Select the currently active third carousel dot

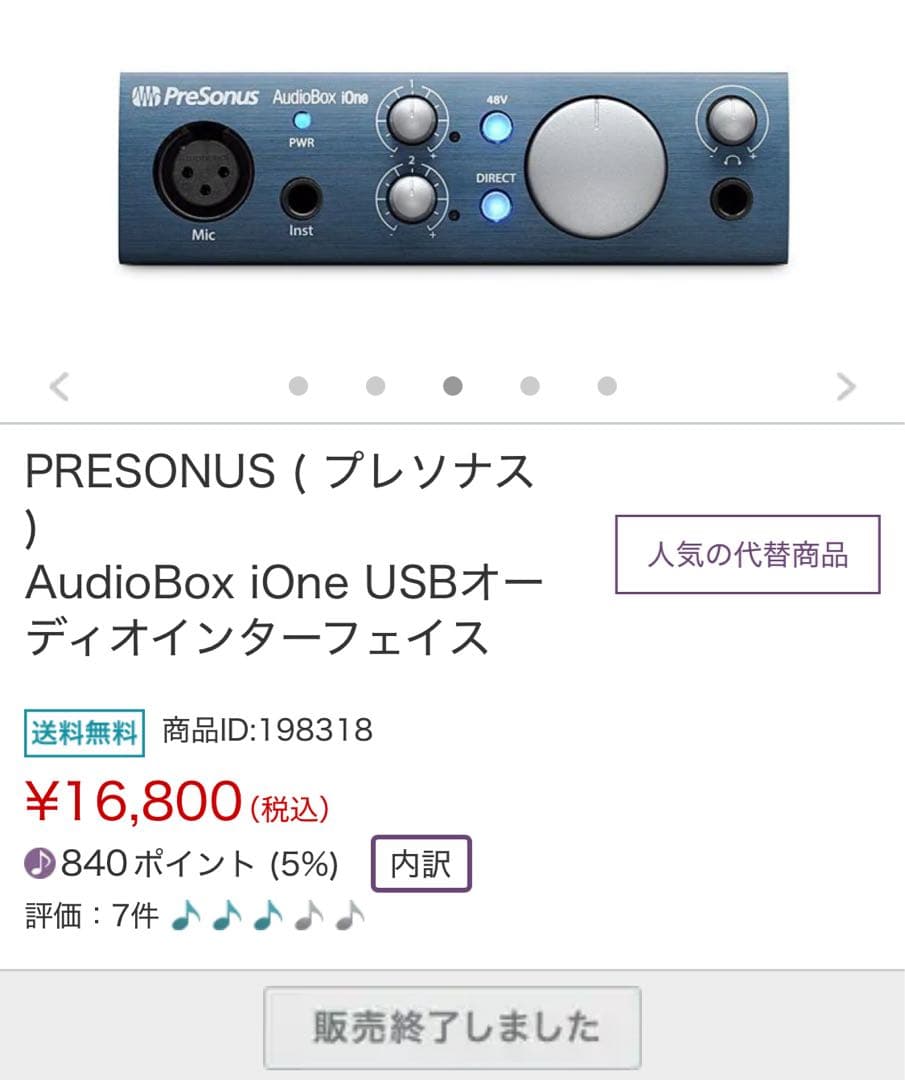451,385
